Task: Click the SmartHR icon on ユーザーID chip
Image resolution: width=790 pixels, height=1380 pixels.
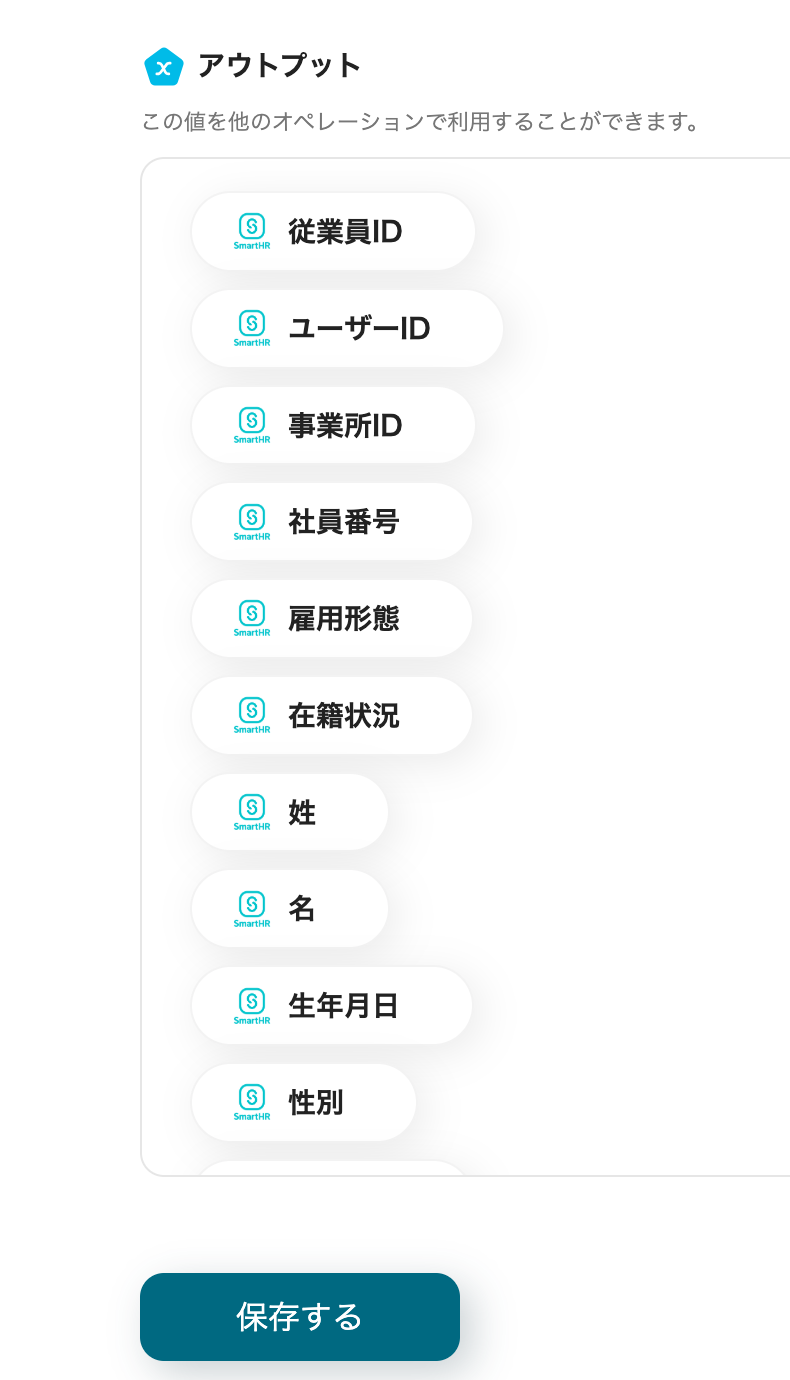Action: pos(251,328)
